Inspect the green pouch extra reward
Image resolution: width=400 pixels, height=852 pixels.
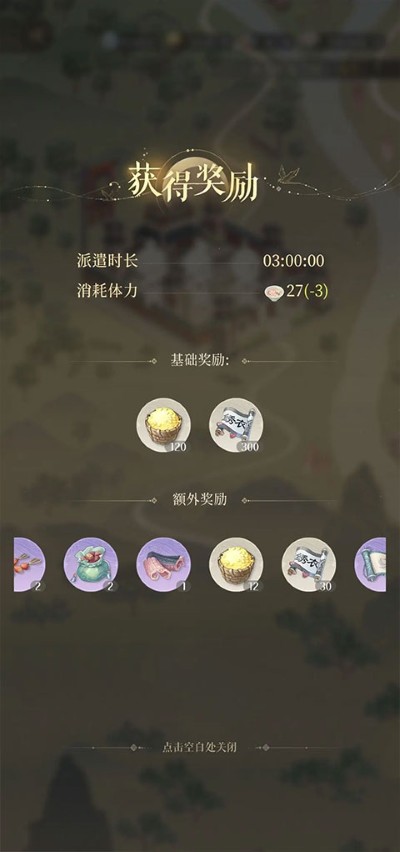click(x=91, y=565)
